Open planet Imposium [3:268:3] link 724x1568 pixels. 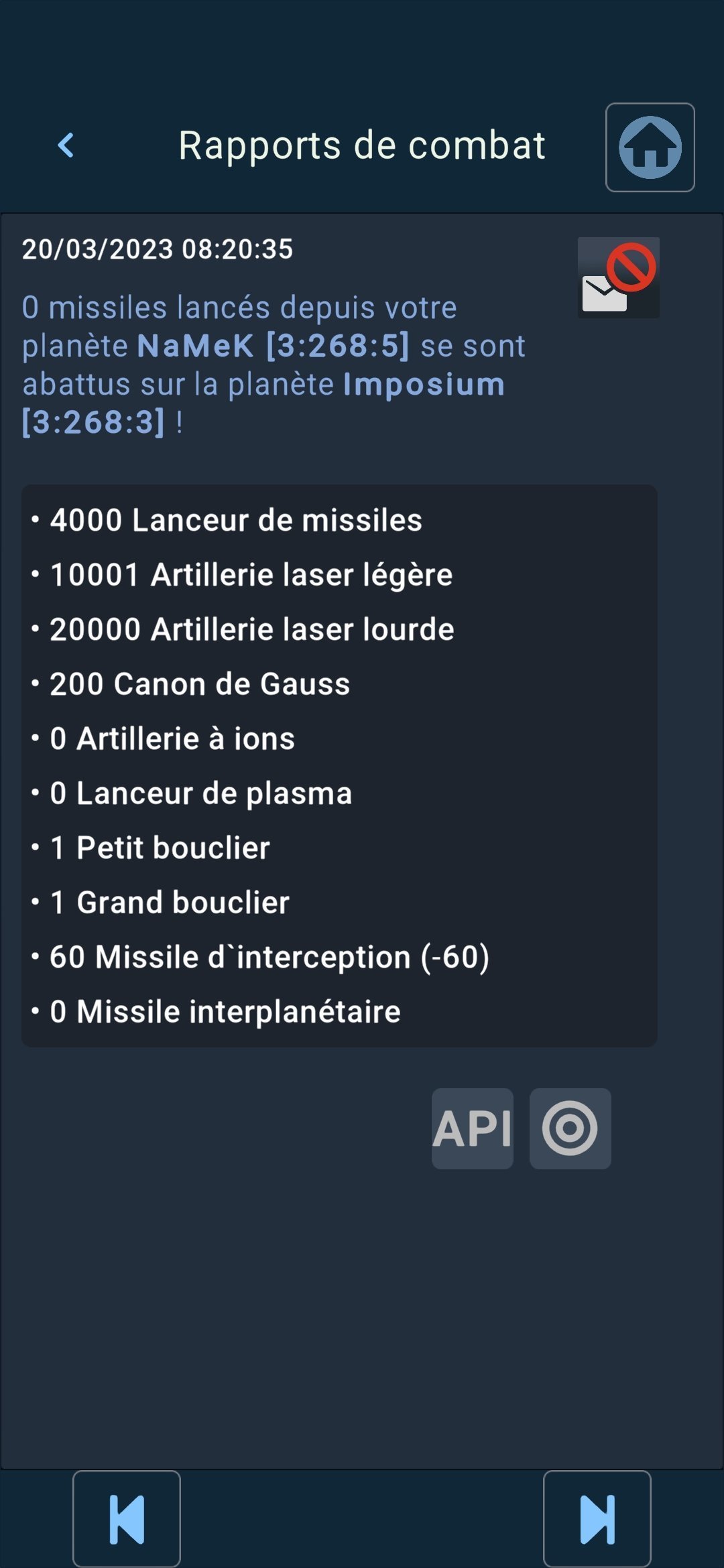pyautogui.click(x=263, y=403)
